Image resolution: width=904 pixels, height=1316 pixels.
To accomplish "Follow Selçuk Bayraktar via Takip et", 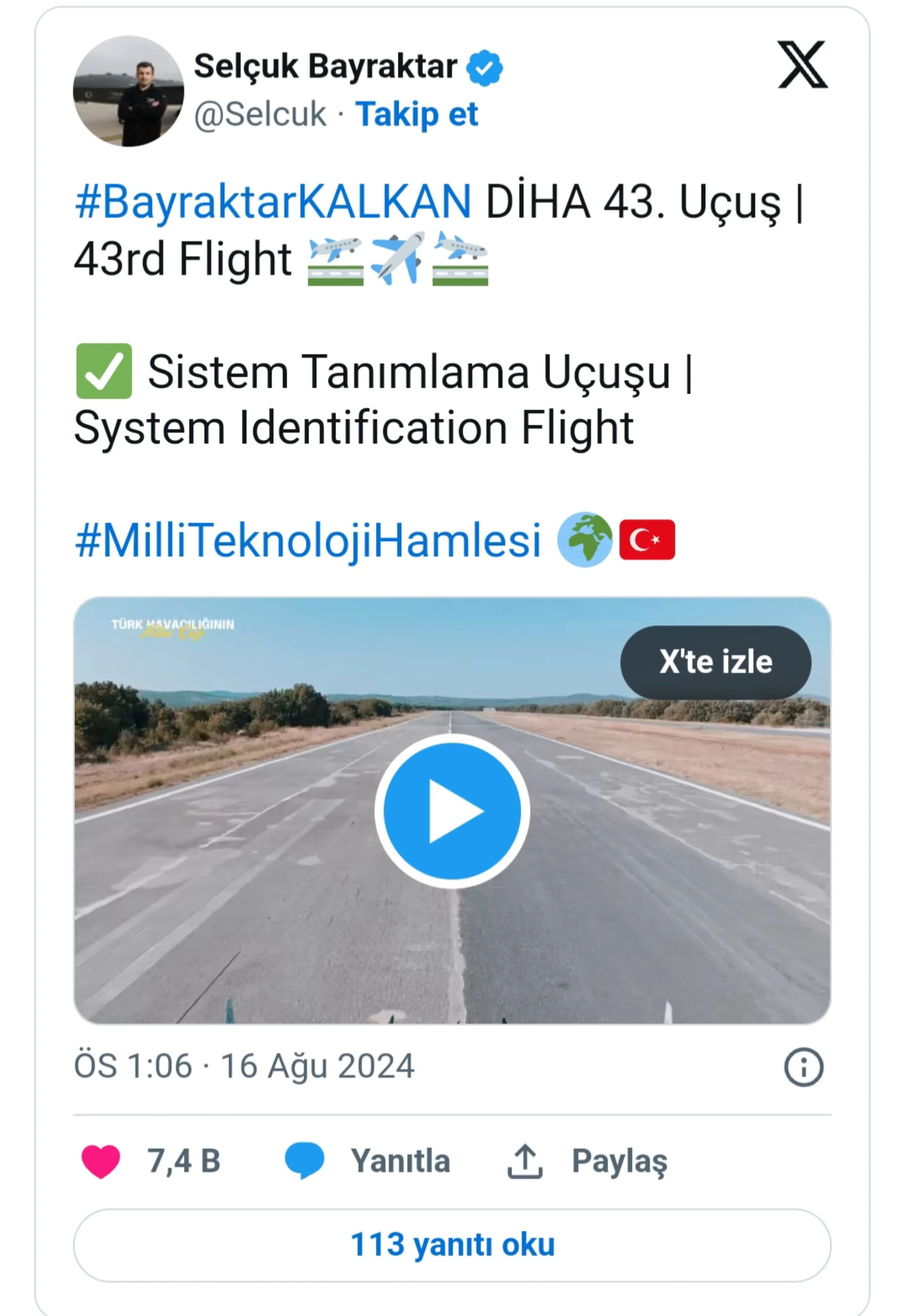I will 416,114.
